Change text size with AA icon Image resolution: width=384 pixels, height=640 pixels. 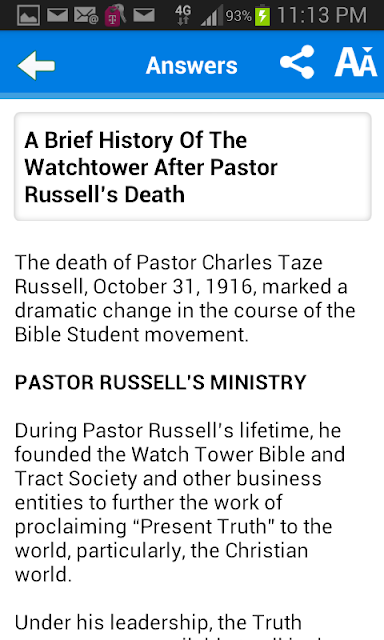point(355,62)
